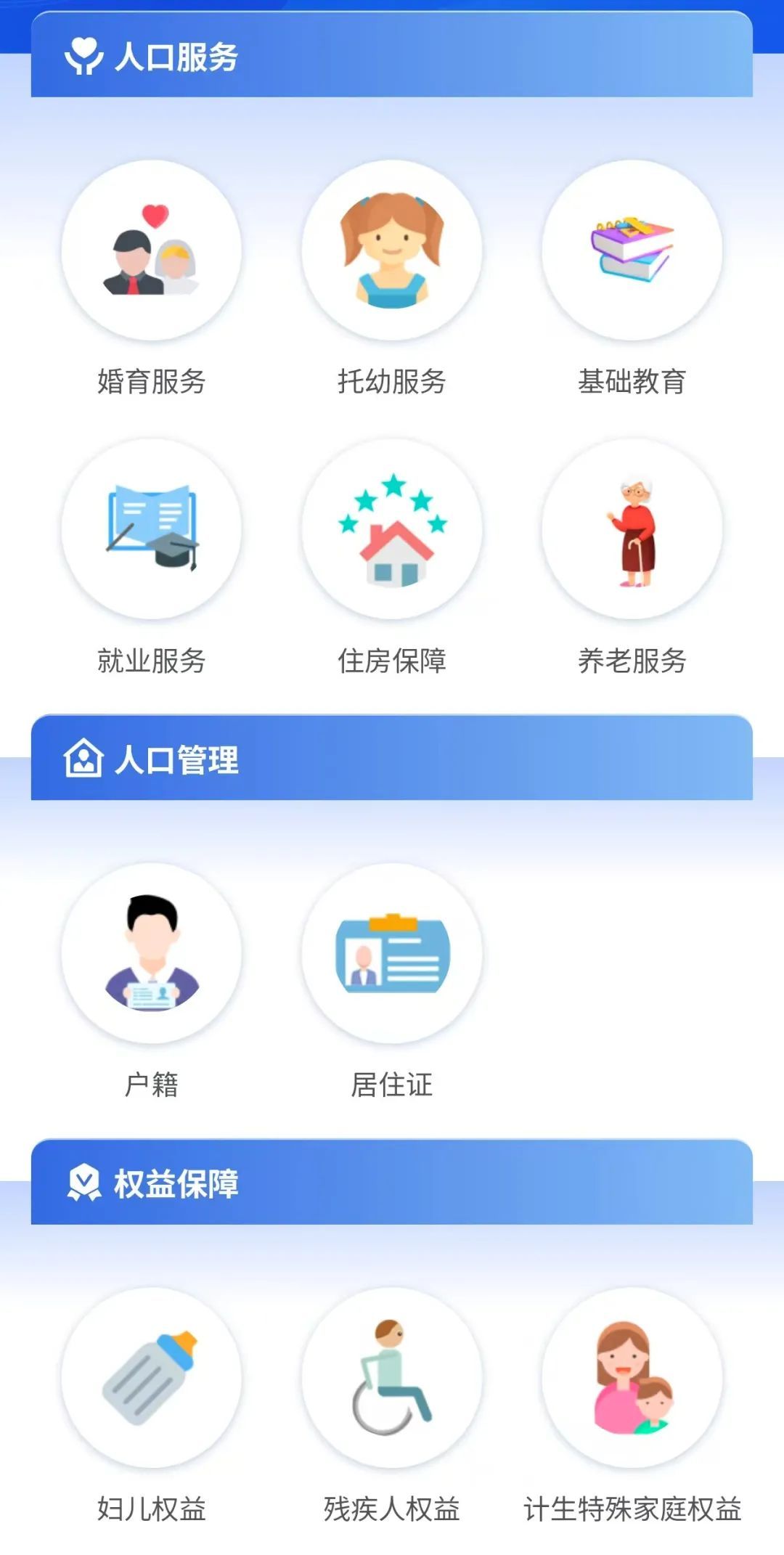784x1555 pixels.
Task: Go to 基础教育 basic education
Action: pos(632,250)
